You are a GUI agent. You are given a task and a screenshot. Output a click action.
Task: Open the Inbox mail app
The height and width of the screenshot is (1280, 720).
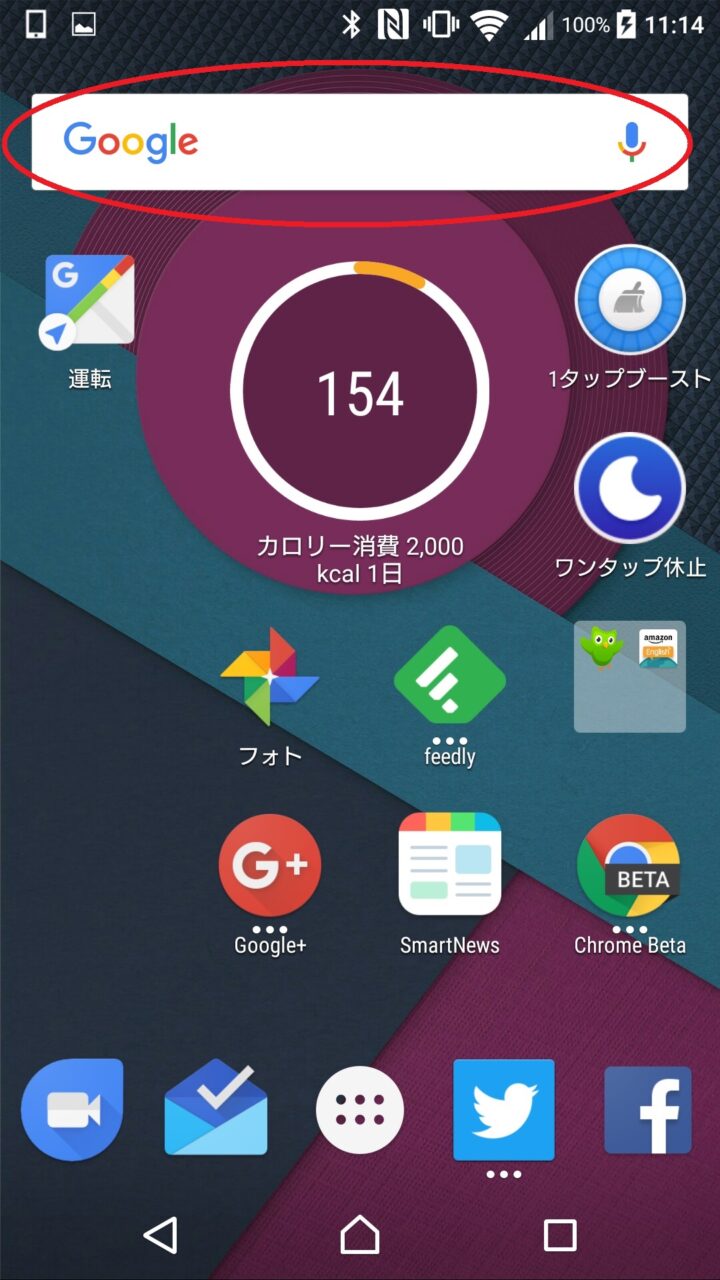[216, 1110]
